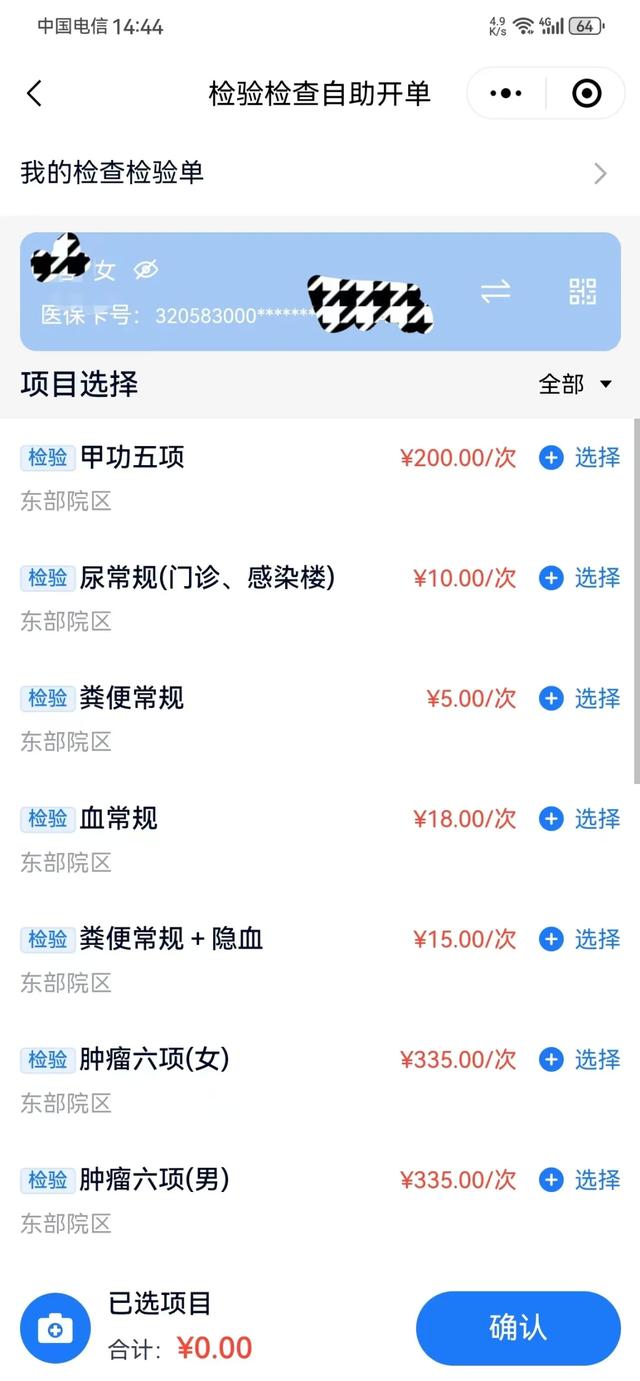Select the 甲功五项 test
Screen dimensions: 640x1381
click(x=580, y=458)
